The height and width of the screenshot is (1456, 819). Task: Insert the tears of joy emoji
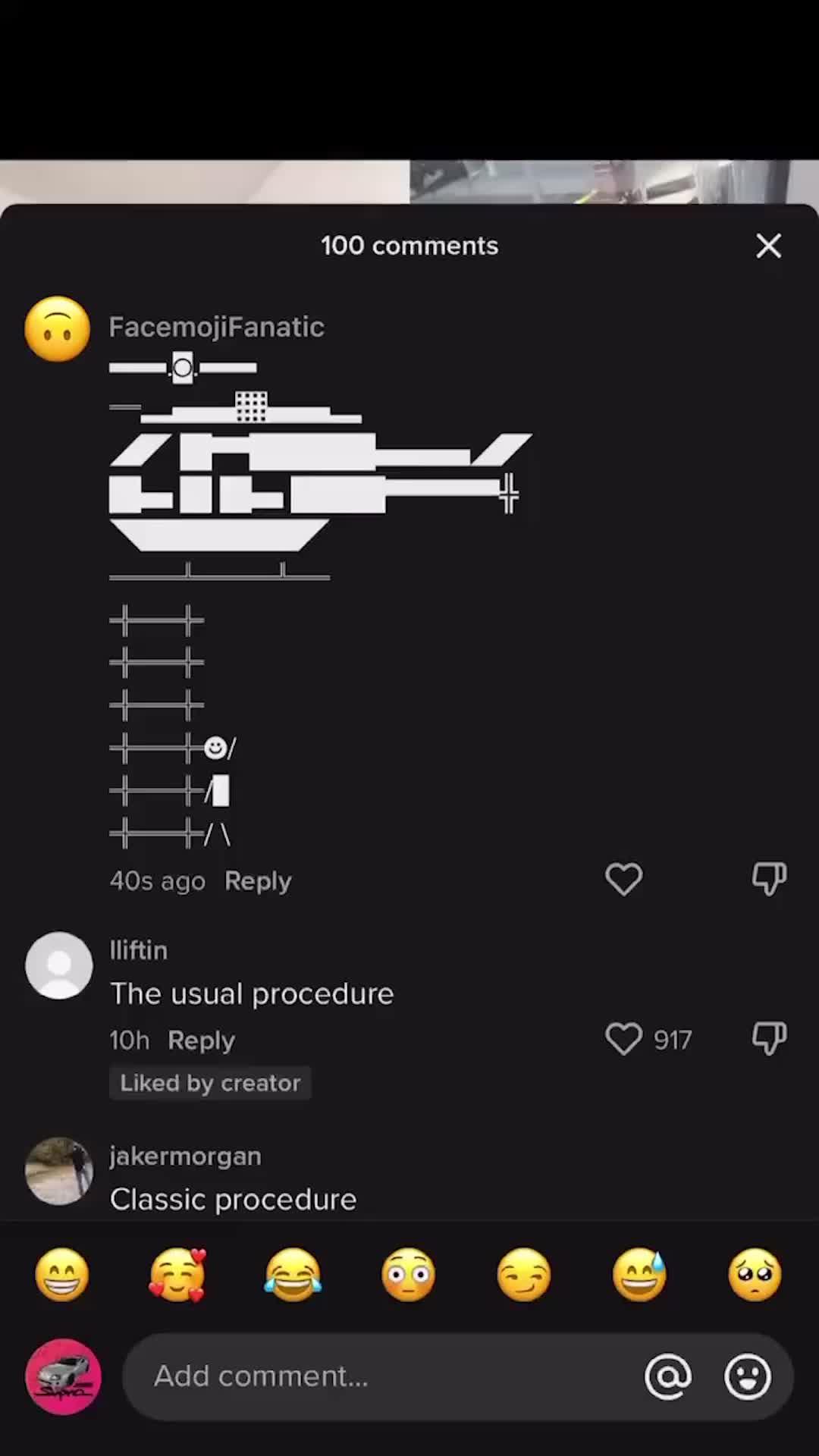coord(293,1275)
